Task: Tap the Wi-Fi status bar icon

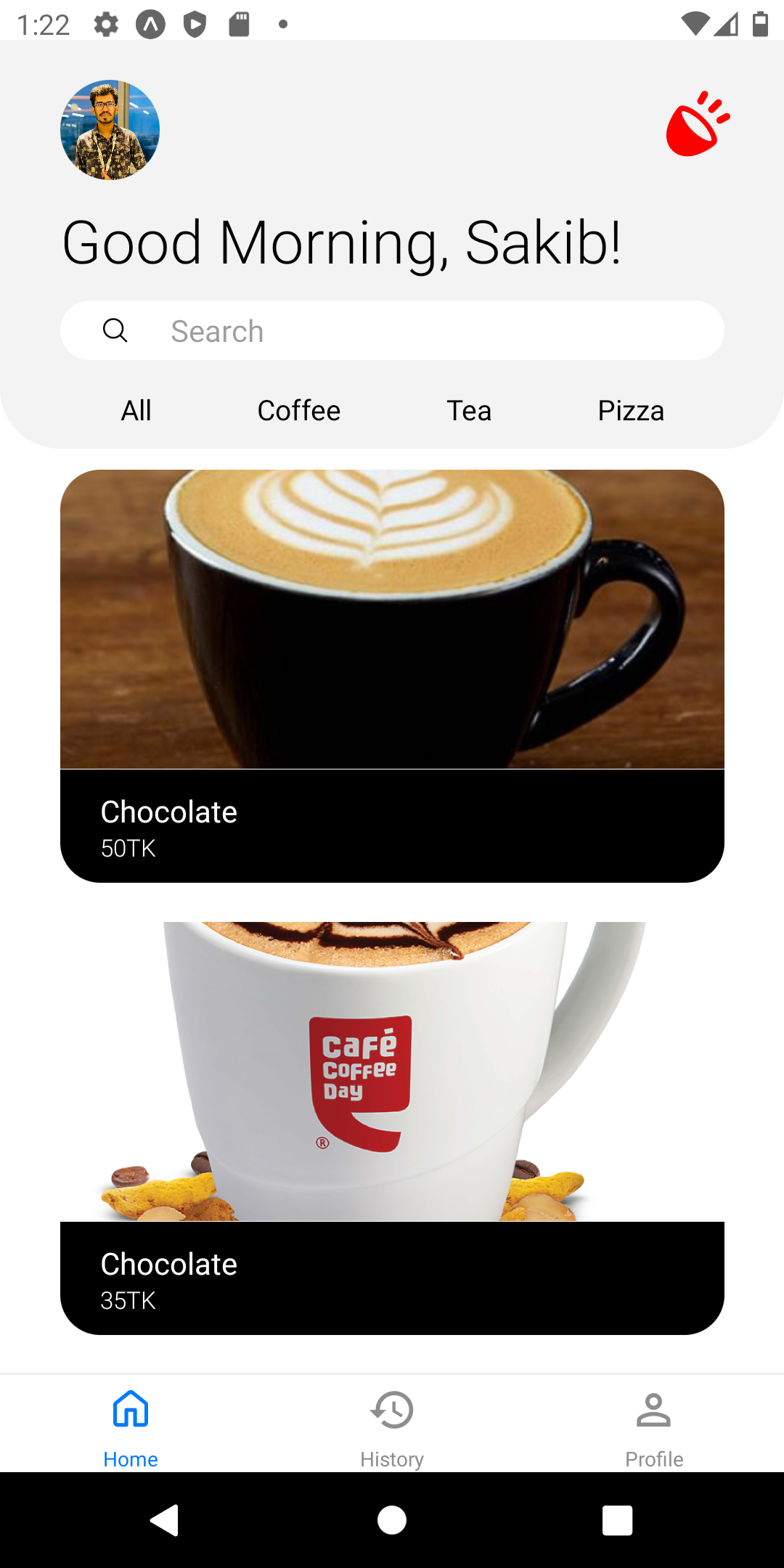Action: pyautogui.click(x=695, y=24)
